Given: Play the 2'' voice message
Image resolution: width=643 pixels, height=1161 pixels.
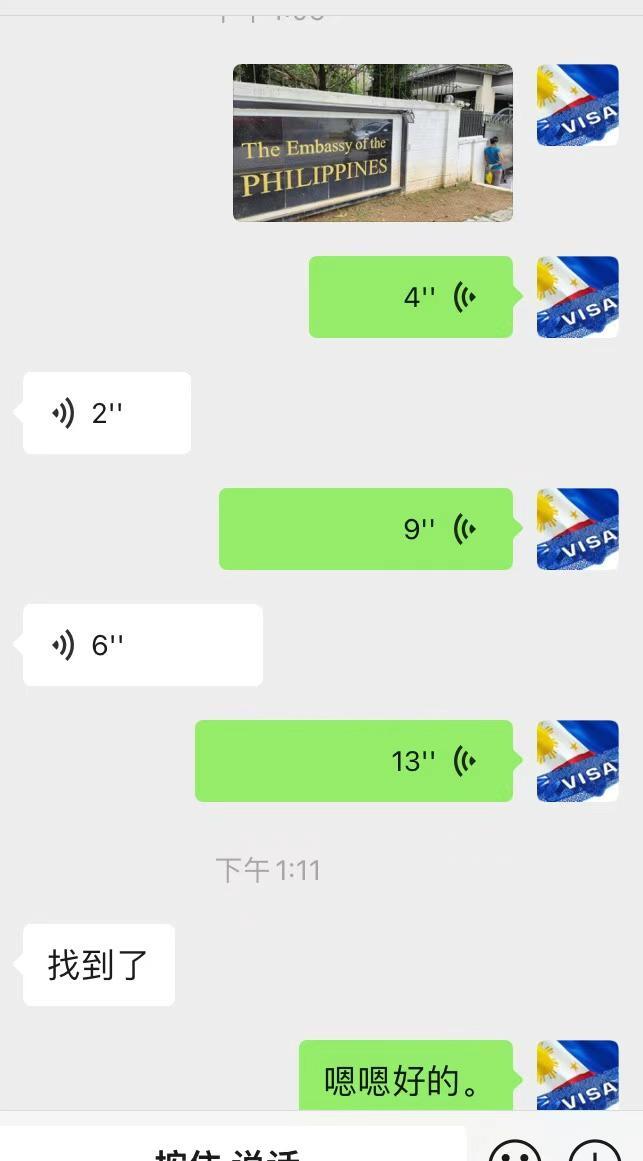Looking at the screenshot, I should [x=106, y=413].
